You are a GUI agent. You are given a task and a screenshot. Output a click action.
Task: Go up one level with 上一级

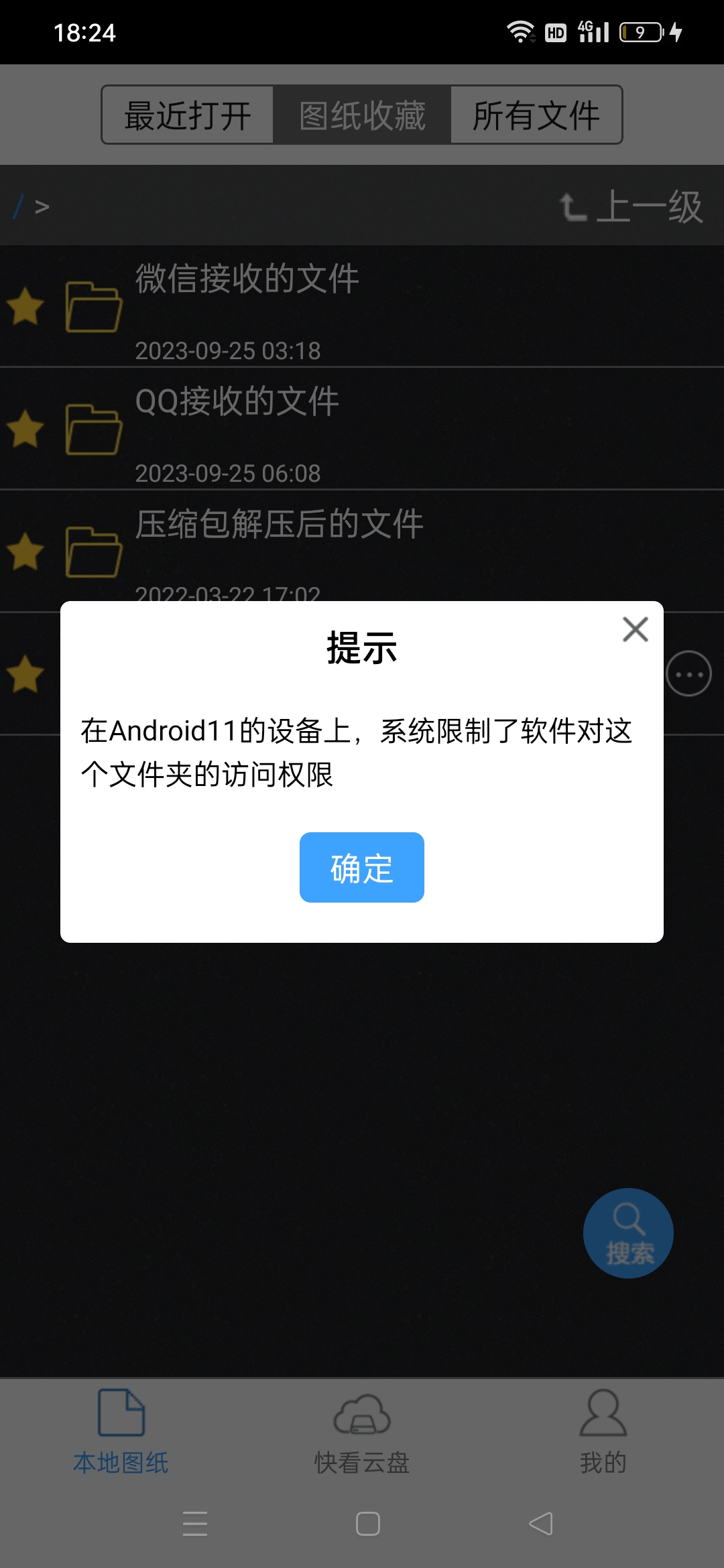[x=631, y=206]
